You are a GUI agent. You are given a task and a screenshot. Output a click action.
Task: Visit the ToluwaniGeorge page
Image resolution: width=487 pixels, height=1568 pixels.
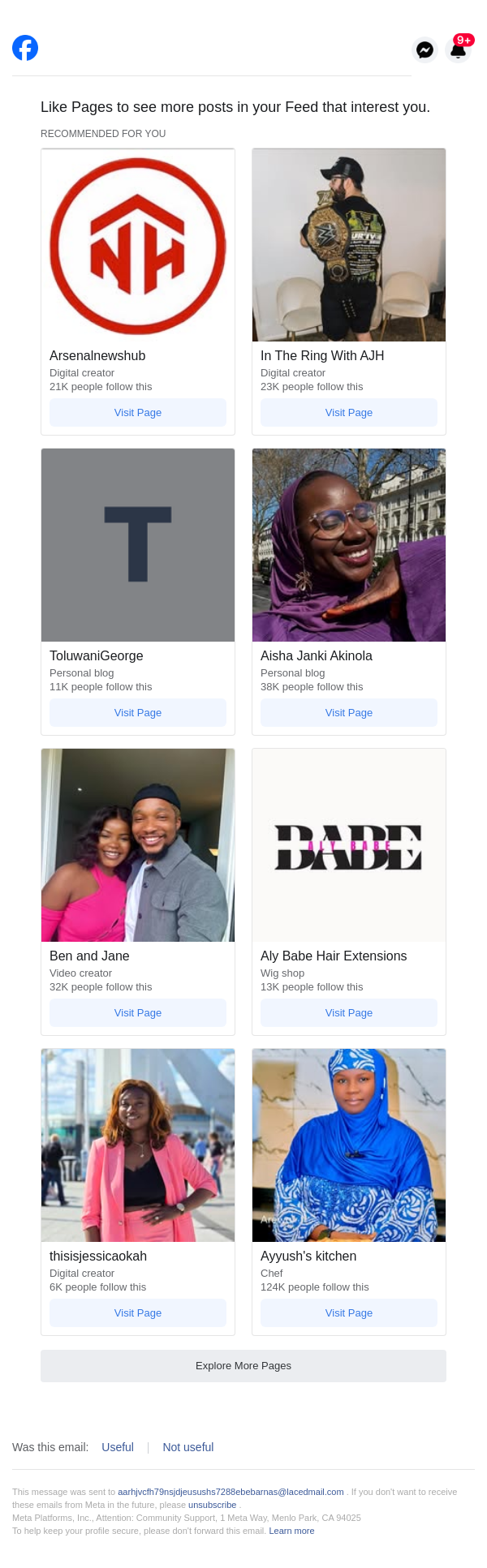point(138,713)
